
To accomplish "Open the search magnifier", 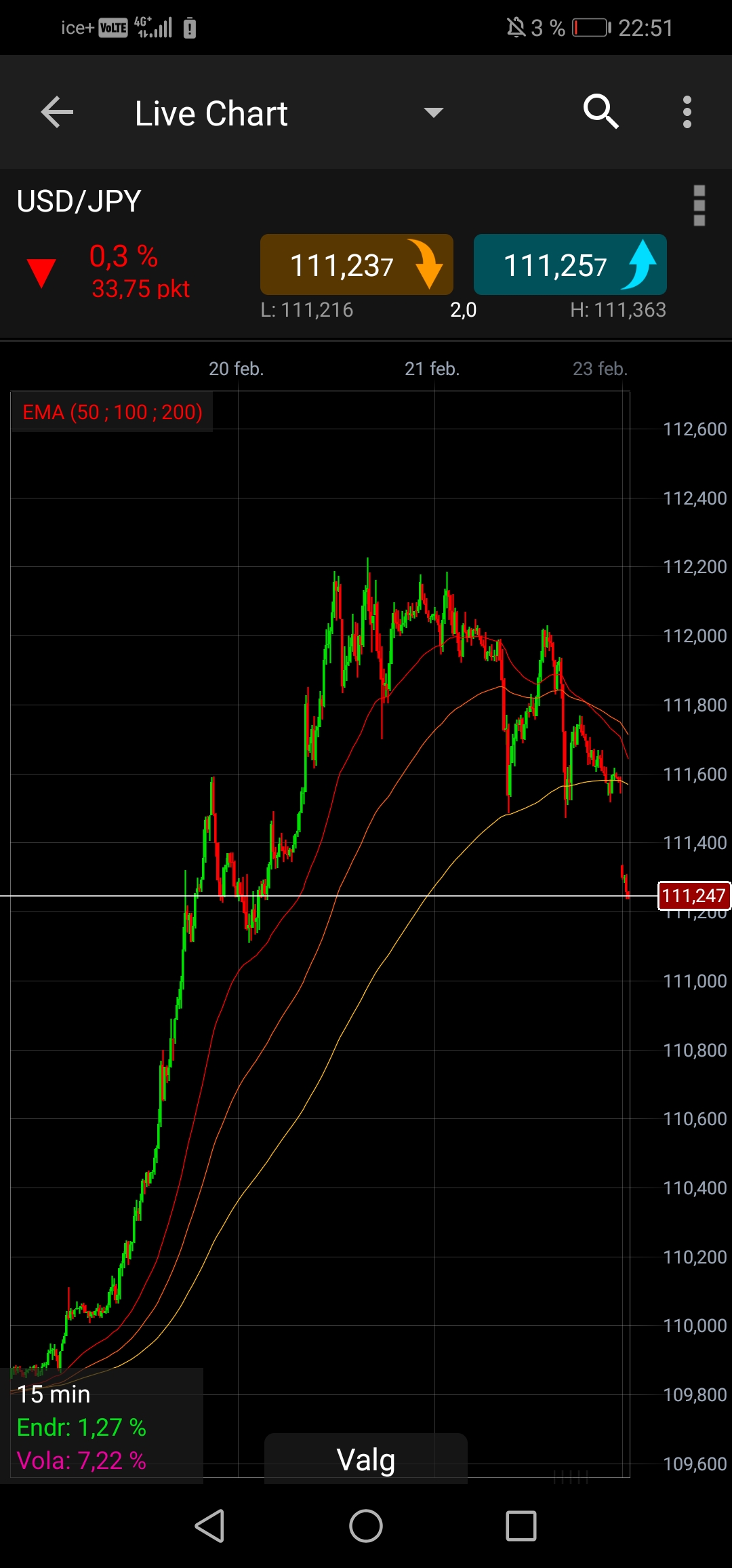I will point(601,112).
